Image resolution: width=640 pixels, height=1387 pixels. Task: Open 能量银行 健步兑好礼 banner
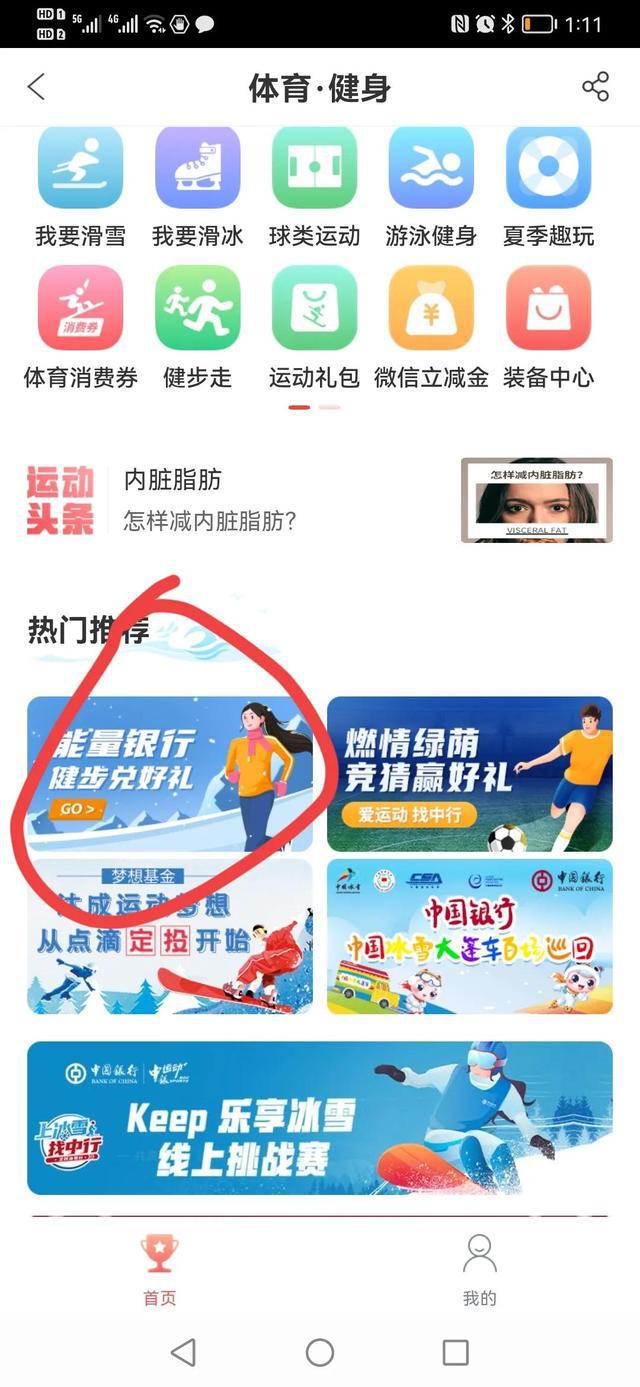170,774
